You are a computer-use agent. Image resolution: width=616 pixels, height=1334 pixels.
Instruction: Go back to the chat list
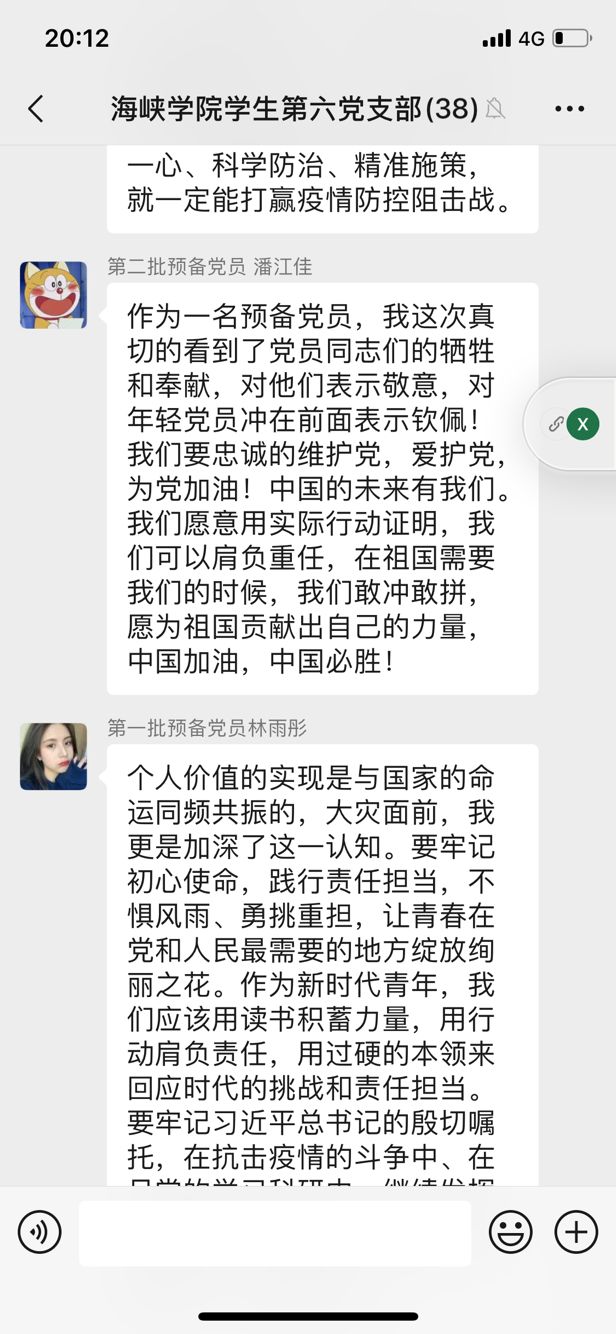(36, 109)
